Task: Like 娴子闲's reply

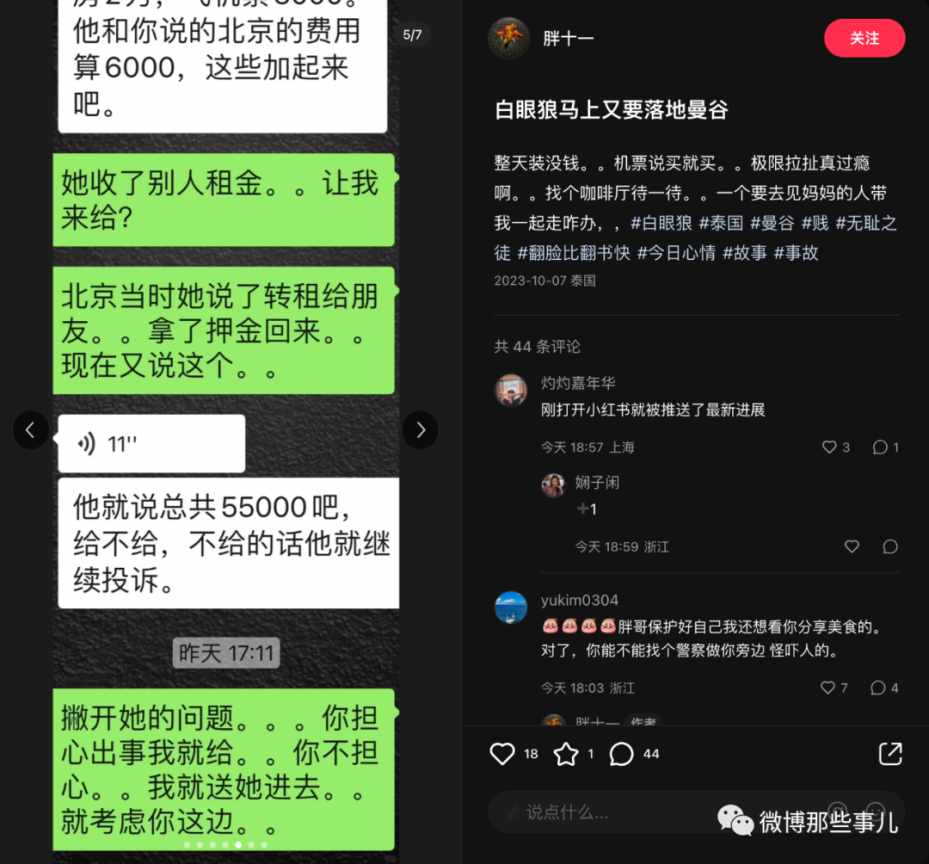Action: pyautogui.click(x=852, y=546)
